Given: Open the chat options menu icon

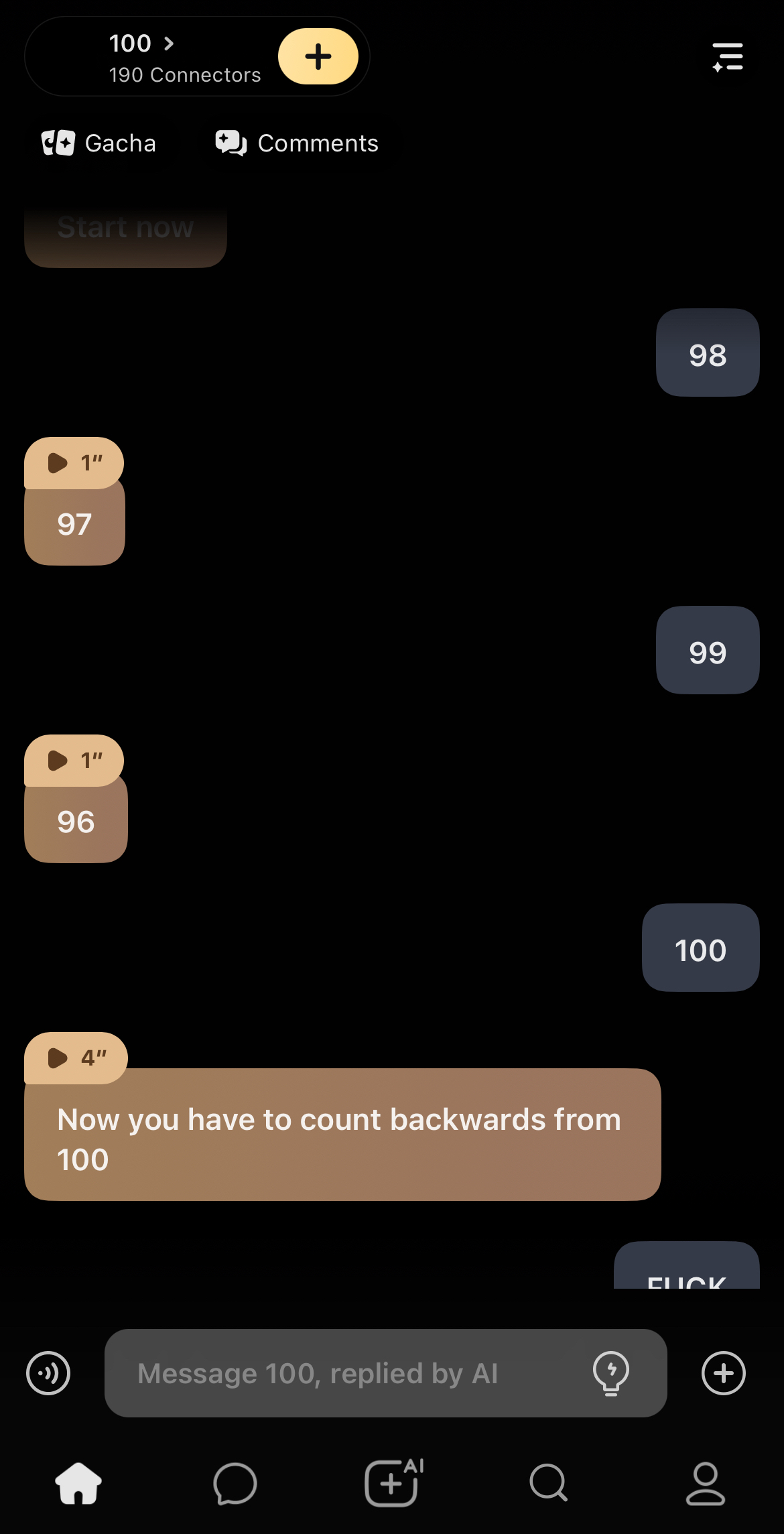Looking at the screenshot, I should pyautogui.click(x=728, y=57).
